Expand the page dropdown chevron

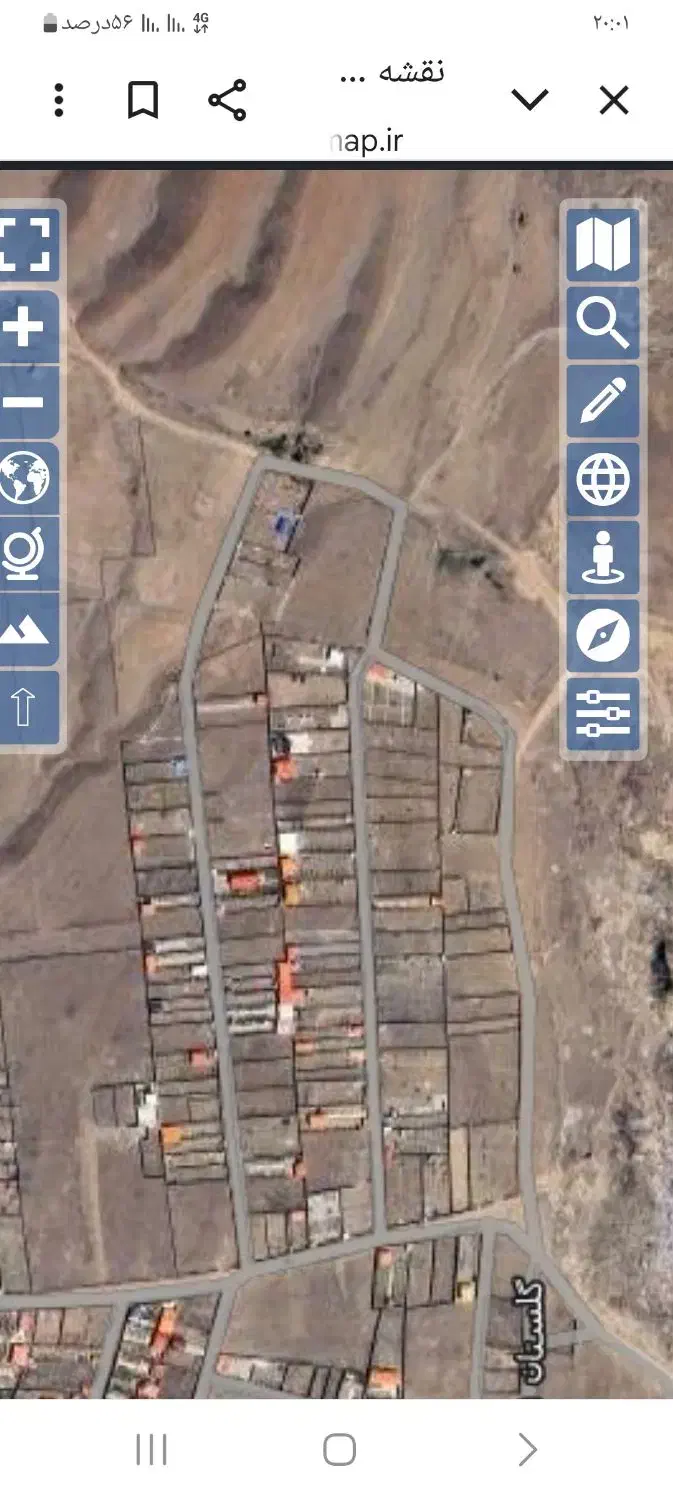pos(529,99)
